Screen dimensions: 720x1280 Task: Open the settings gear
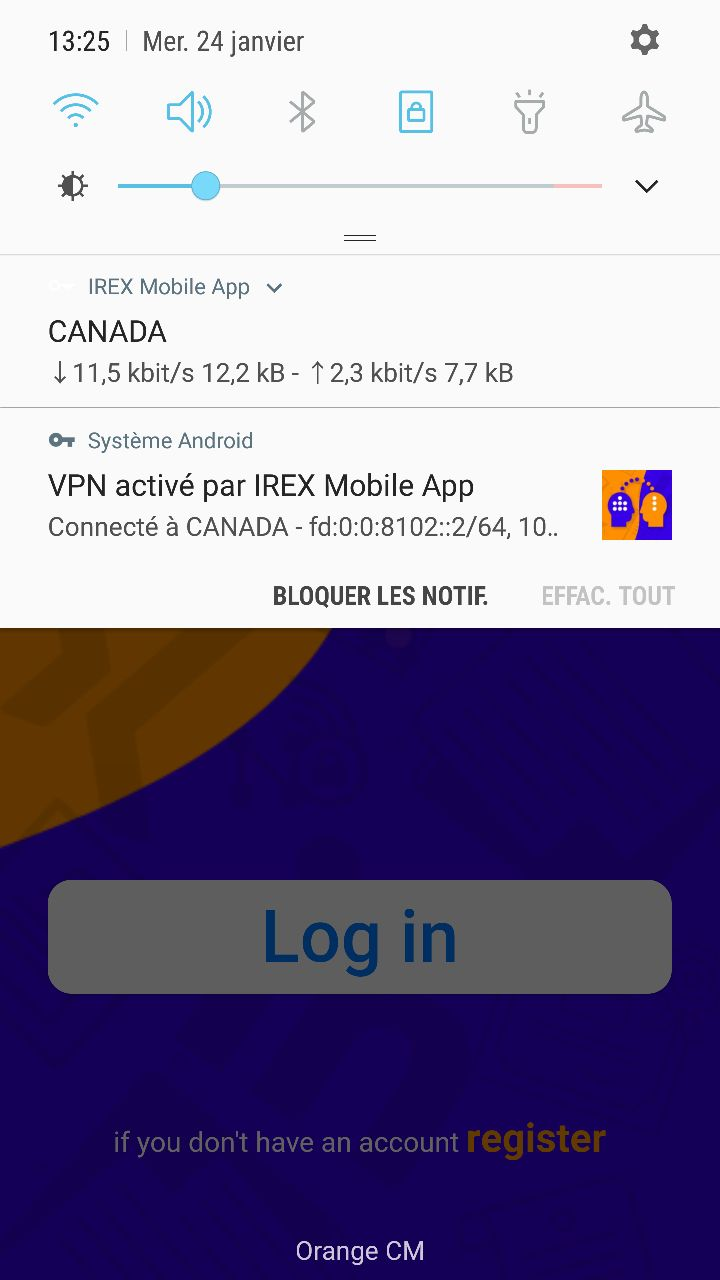[644, 40]
